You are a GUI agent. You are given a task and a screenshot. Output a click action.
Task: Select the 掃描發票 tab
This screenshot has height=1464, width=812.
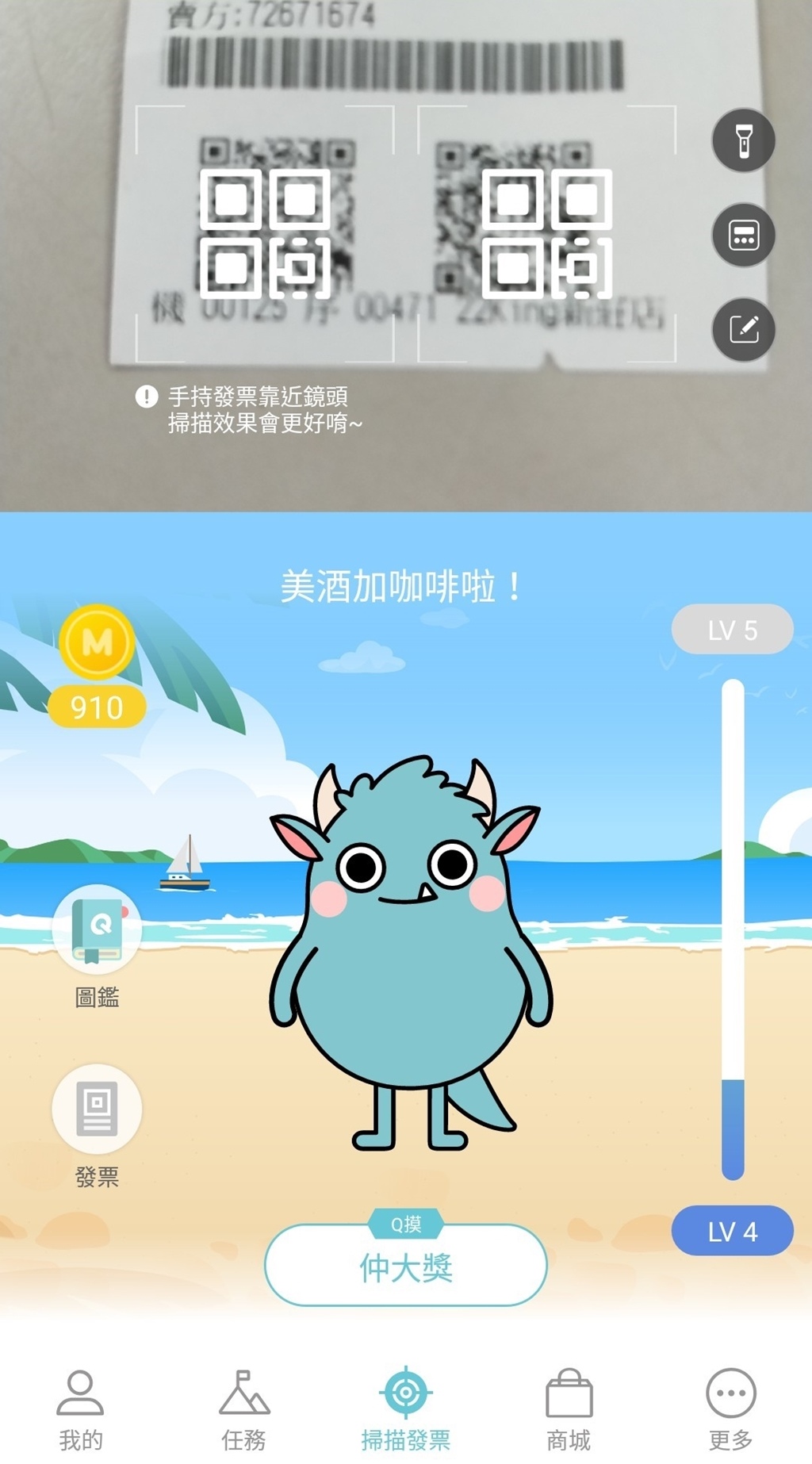(x=406, y=1409)
